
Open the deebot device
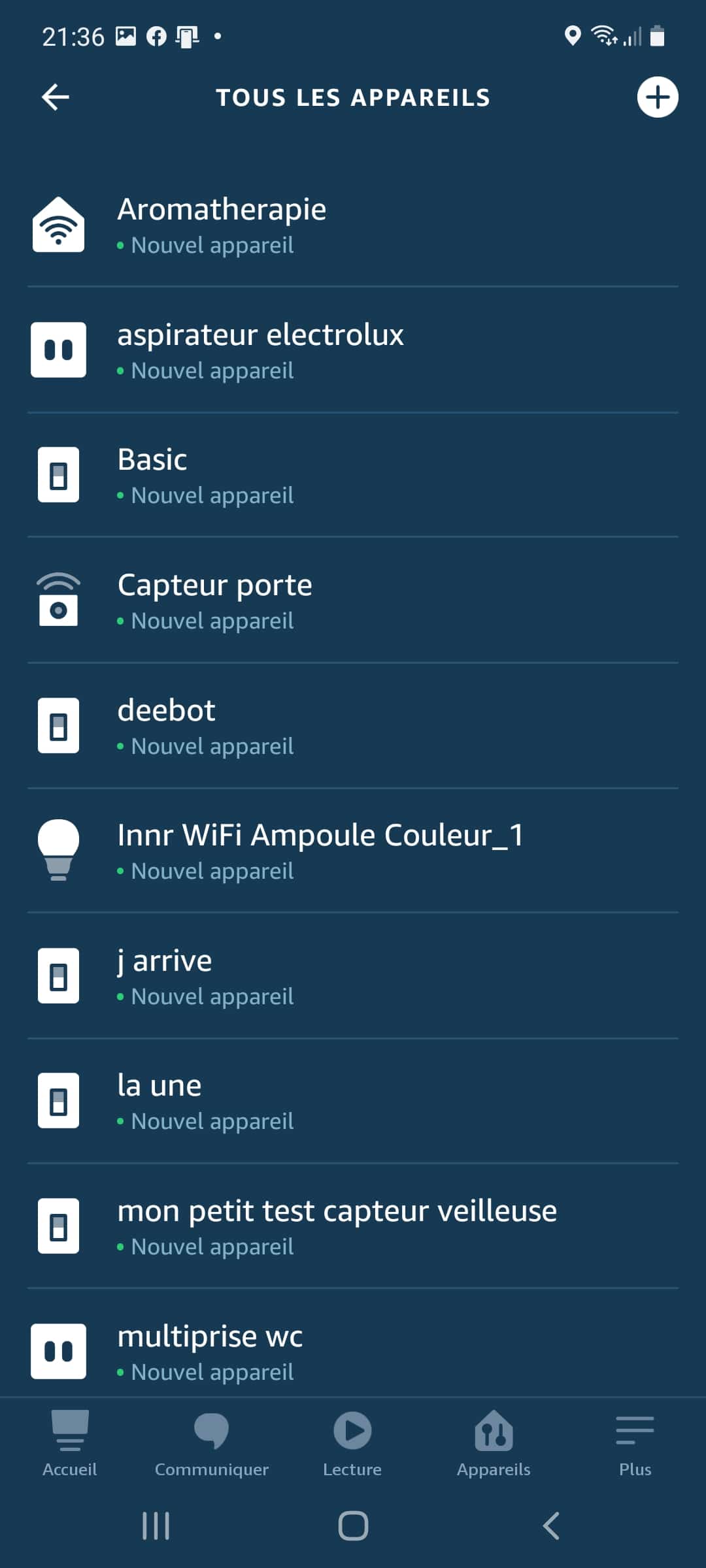[353, 727]
